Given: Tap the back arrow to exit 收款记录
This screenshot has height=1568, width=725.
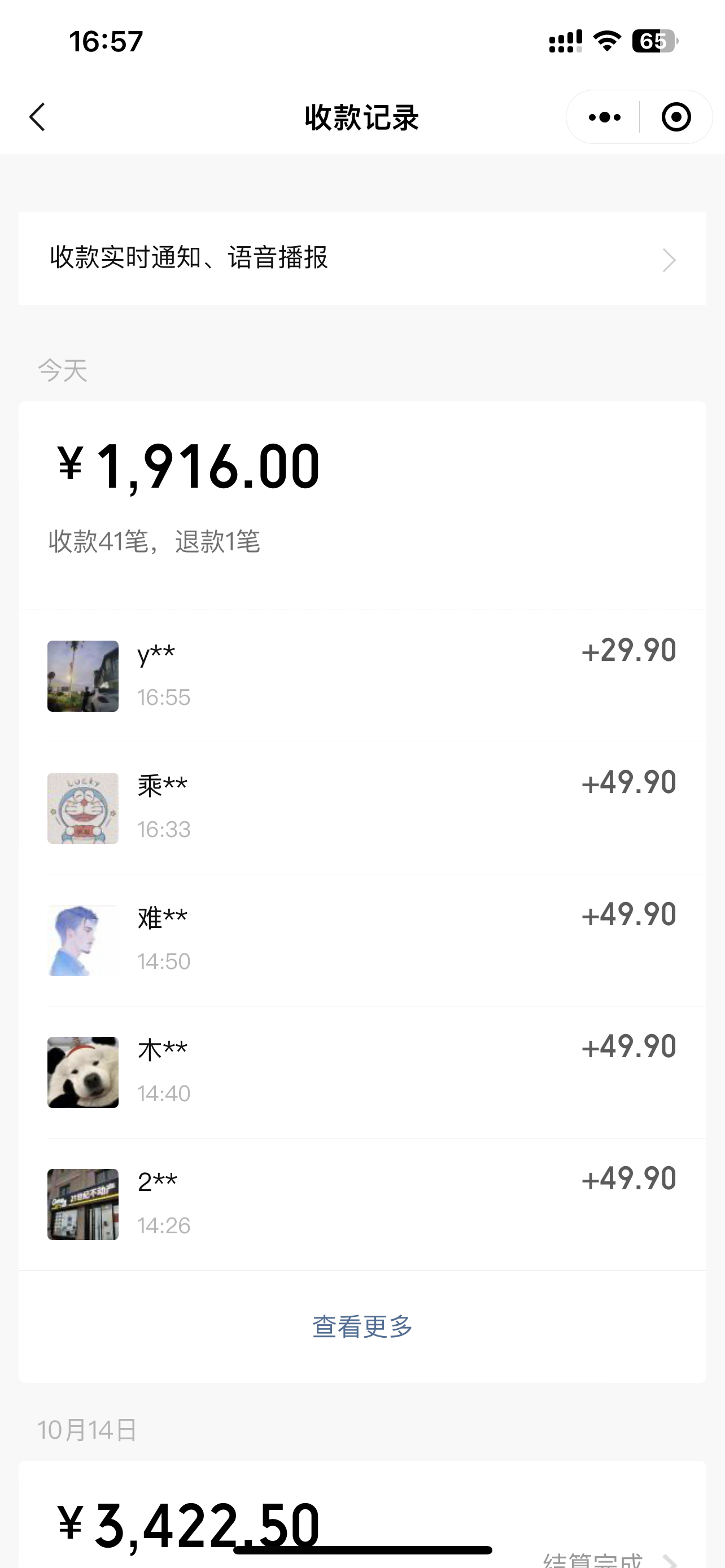Looking at the screenshot, I should (37, 117).
